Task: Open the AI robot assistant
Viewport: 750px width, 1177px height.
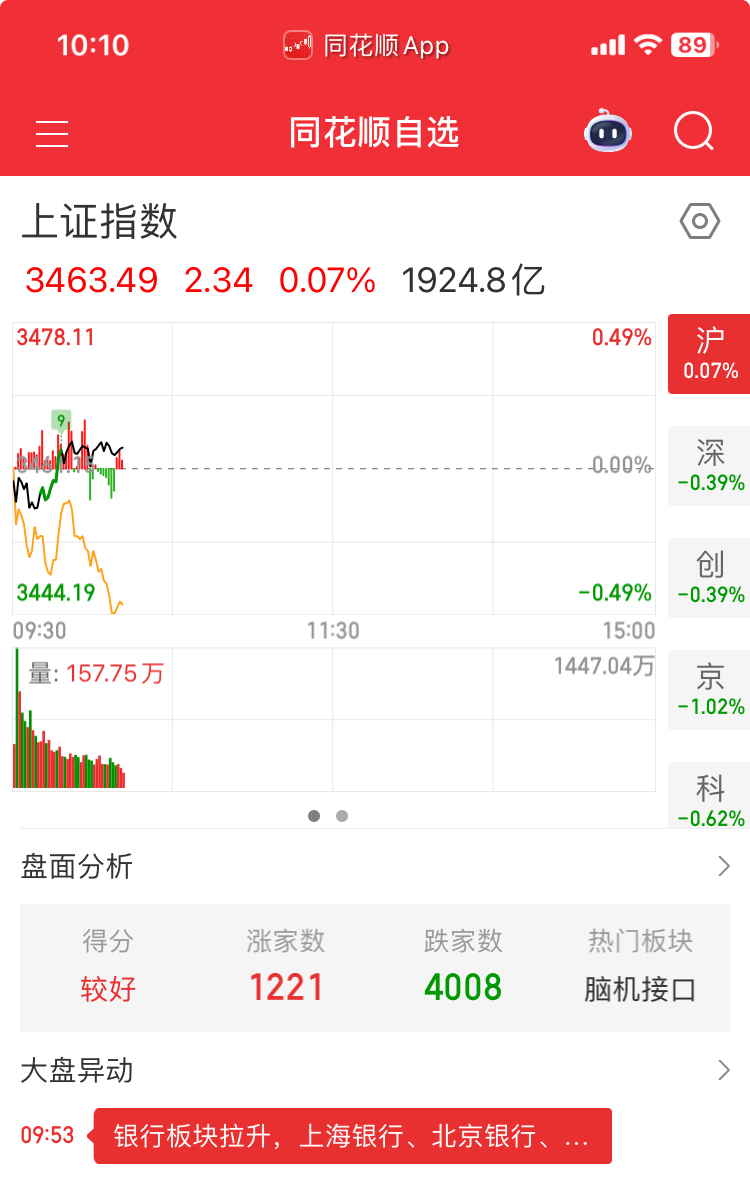Action: point(608,131)
